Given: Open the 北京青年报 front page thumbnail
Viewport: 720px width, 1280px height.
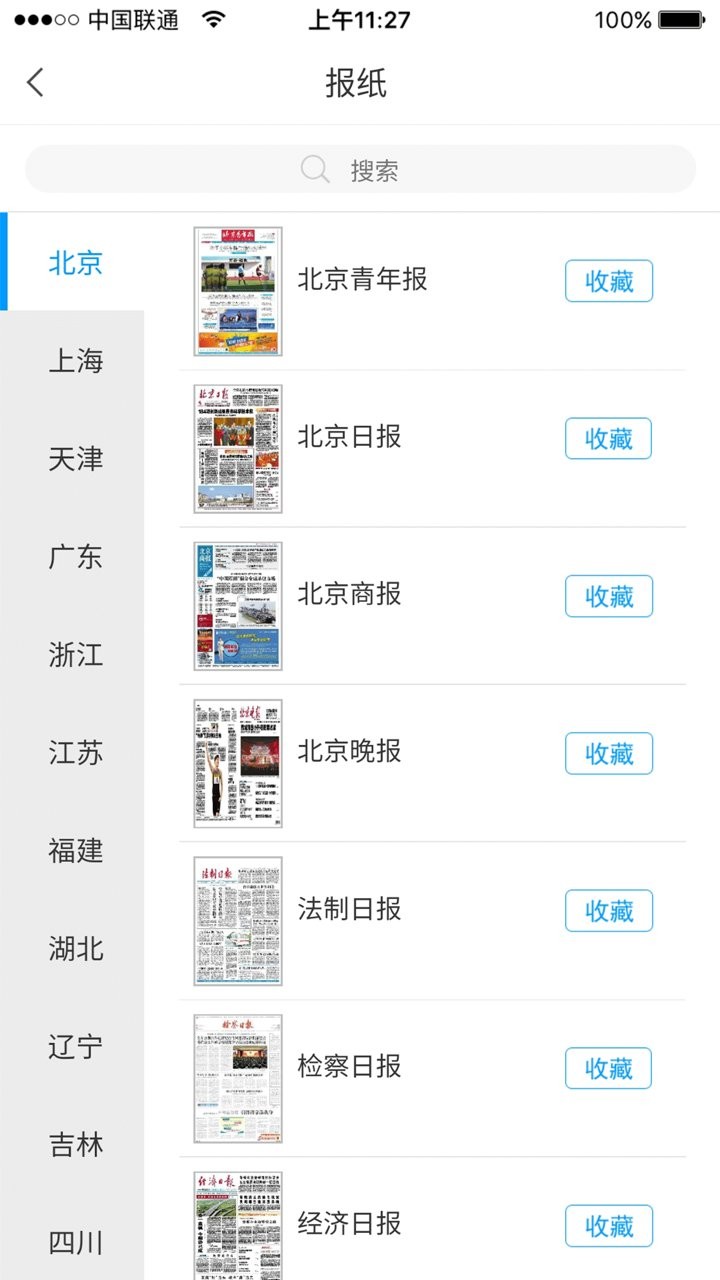Looking at the screenshot, I should point(238,291).
